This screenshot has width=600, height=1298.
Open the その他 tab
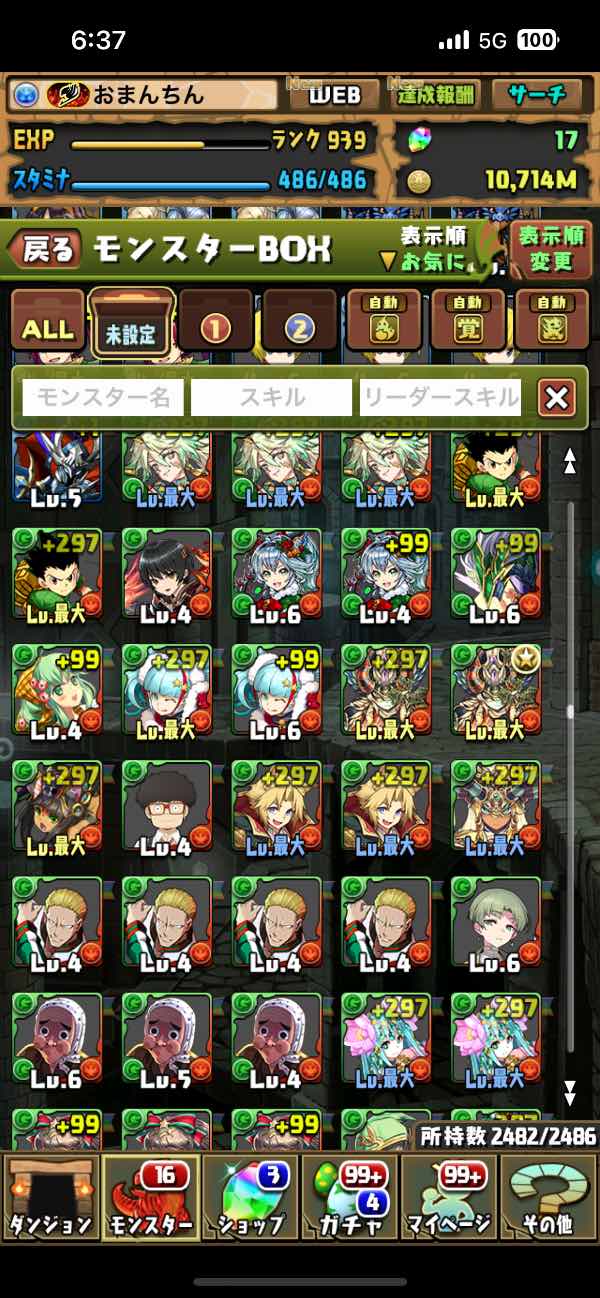tap(548, 1197)
